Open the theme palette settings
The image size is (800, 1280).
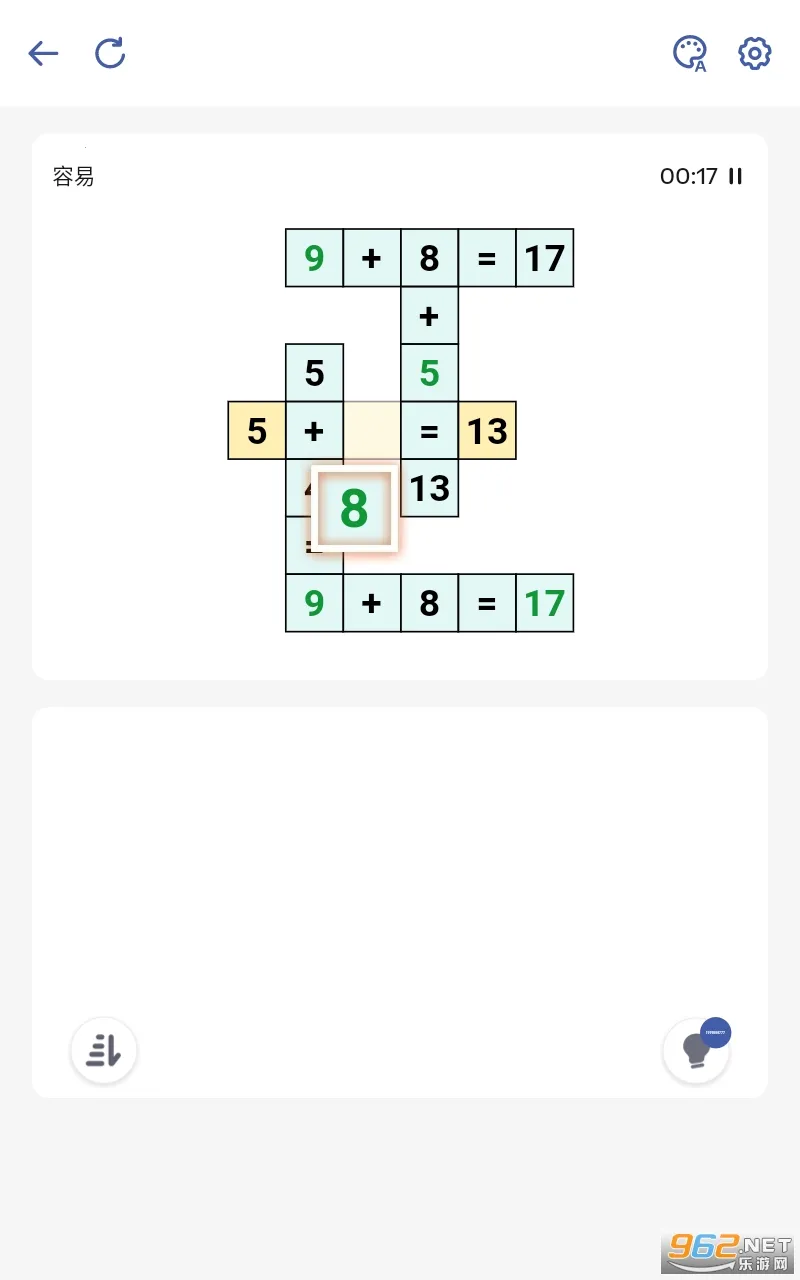point(690,53)
